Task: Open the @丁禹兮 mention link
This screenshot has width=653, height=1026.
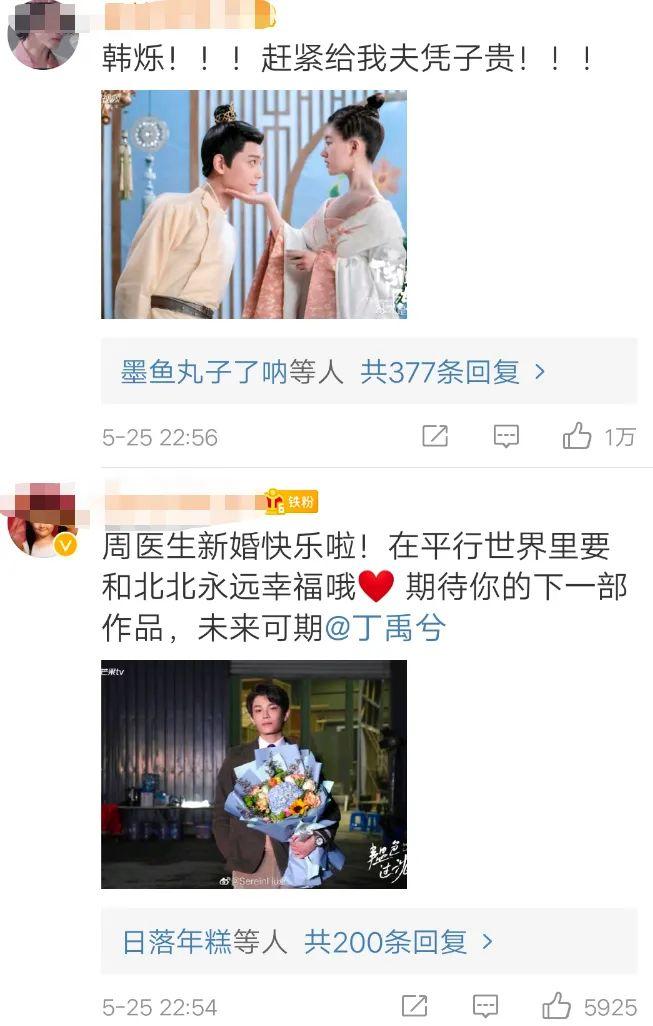Action: click(385, 628)
